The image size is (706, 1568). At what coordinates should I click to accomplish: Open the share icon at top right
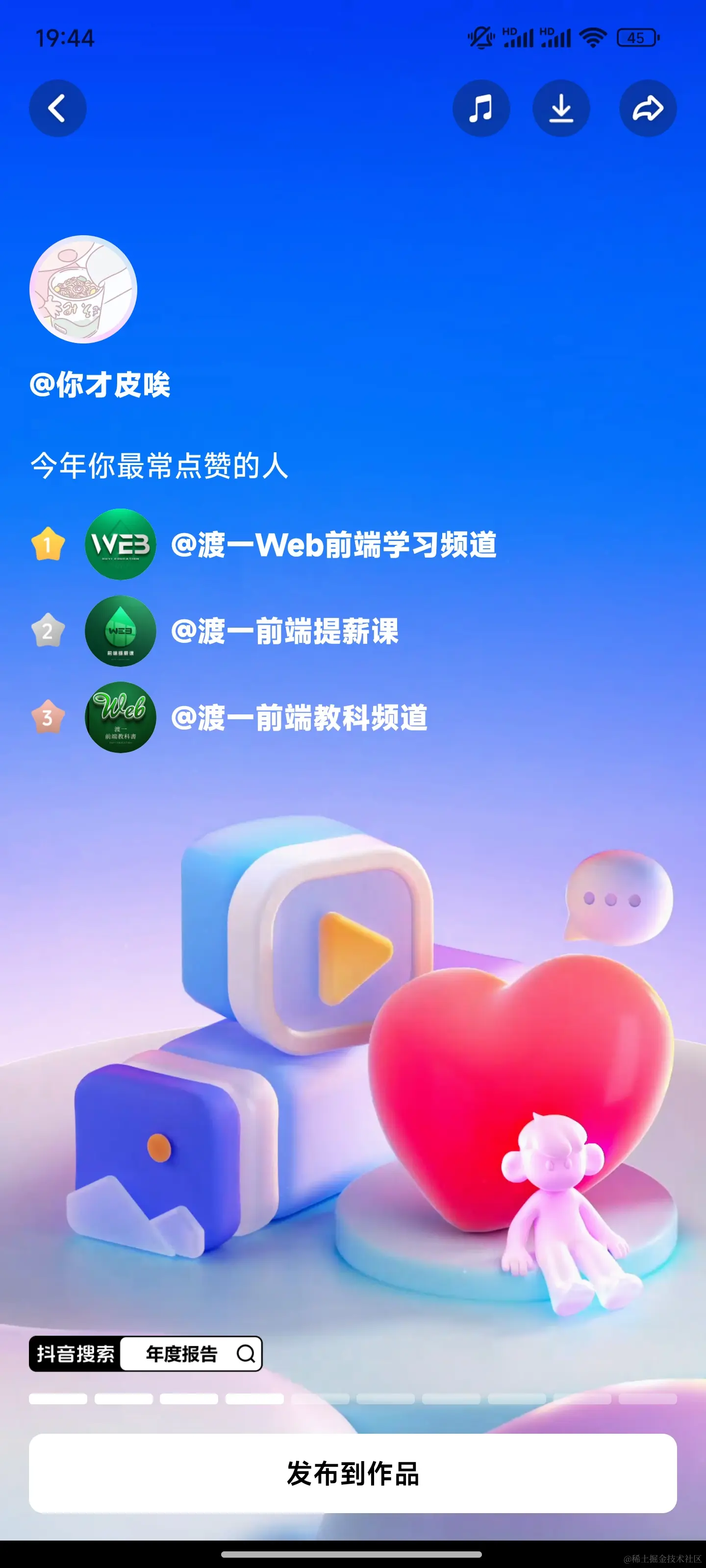pos(648,108)
